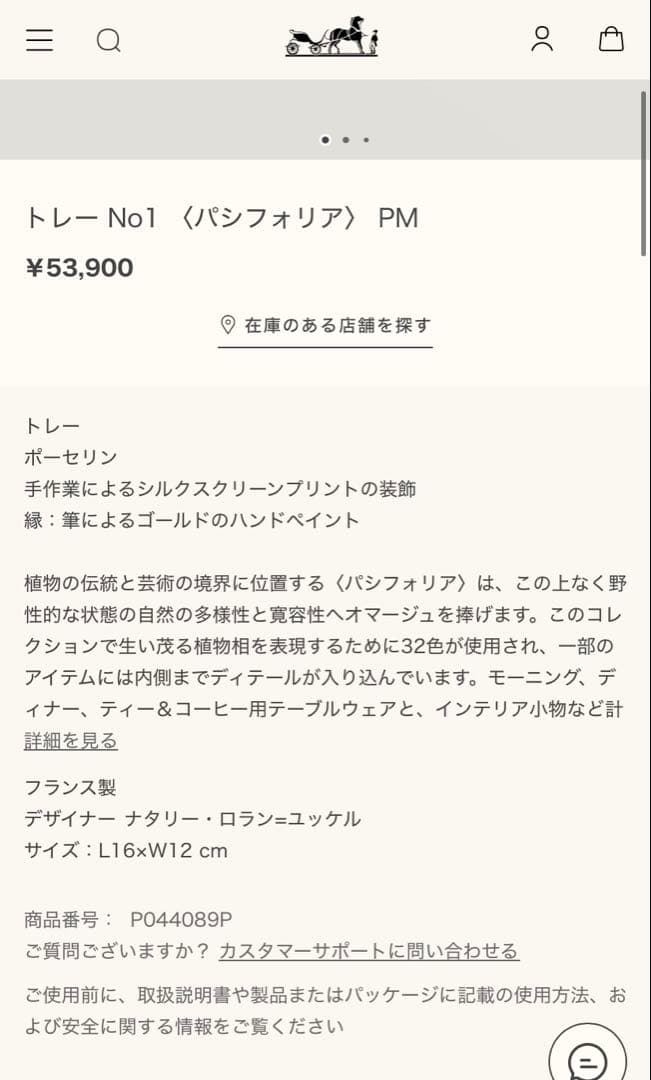Expand details via 詳細を見る link
This screenshot has width=651, height=1080.
click(71, 741)
